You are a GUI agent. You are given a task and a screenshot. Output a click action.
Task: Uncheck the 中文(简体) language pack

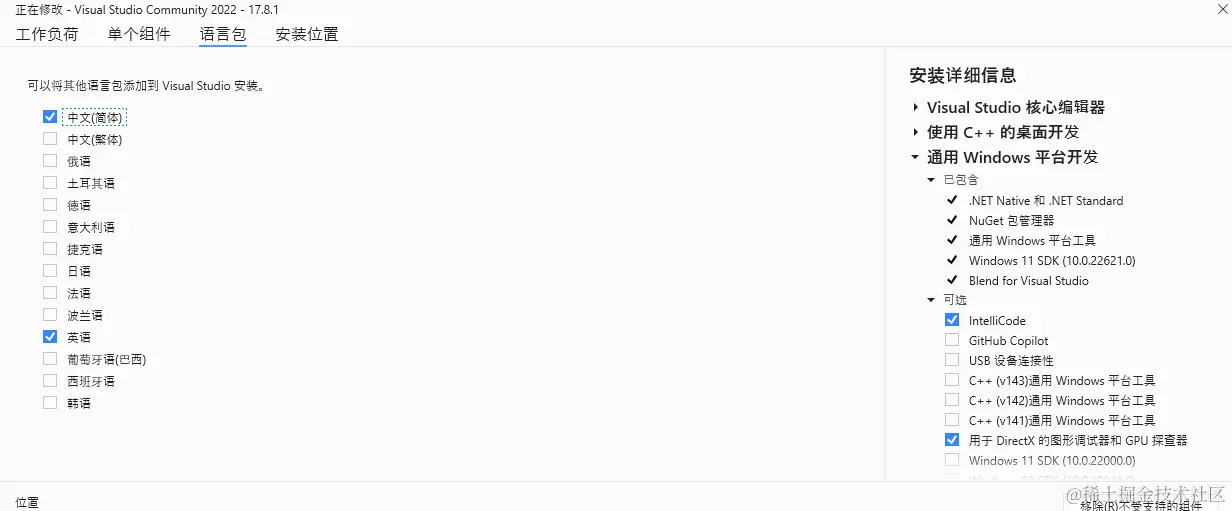pyautogui.click(x=50, y=117)
